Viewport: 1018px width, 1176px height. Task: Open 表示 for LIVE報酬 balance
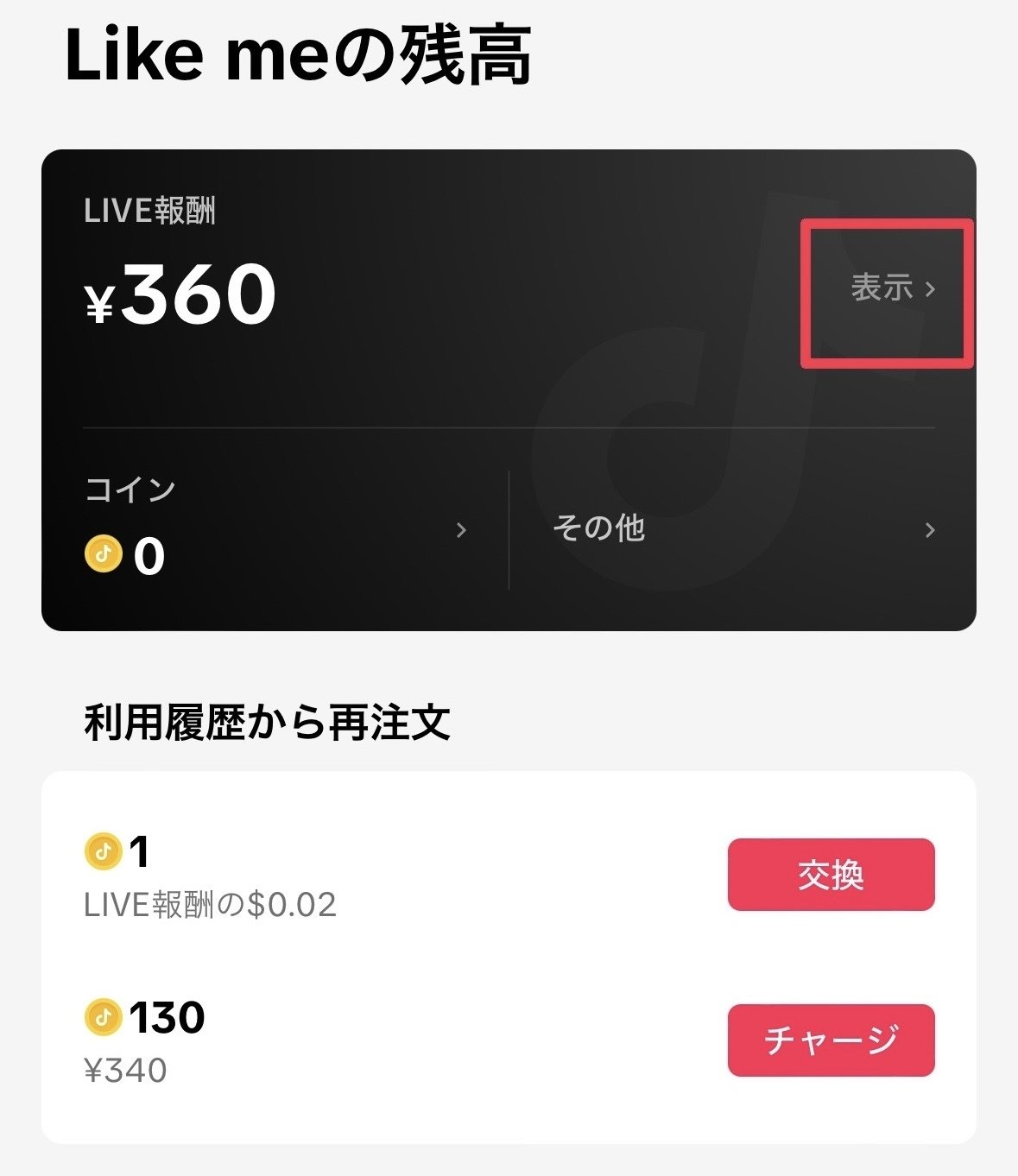[x=892, y=289]
